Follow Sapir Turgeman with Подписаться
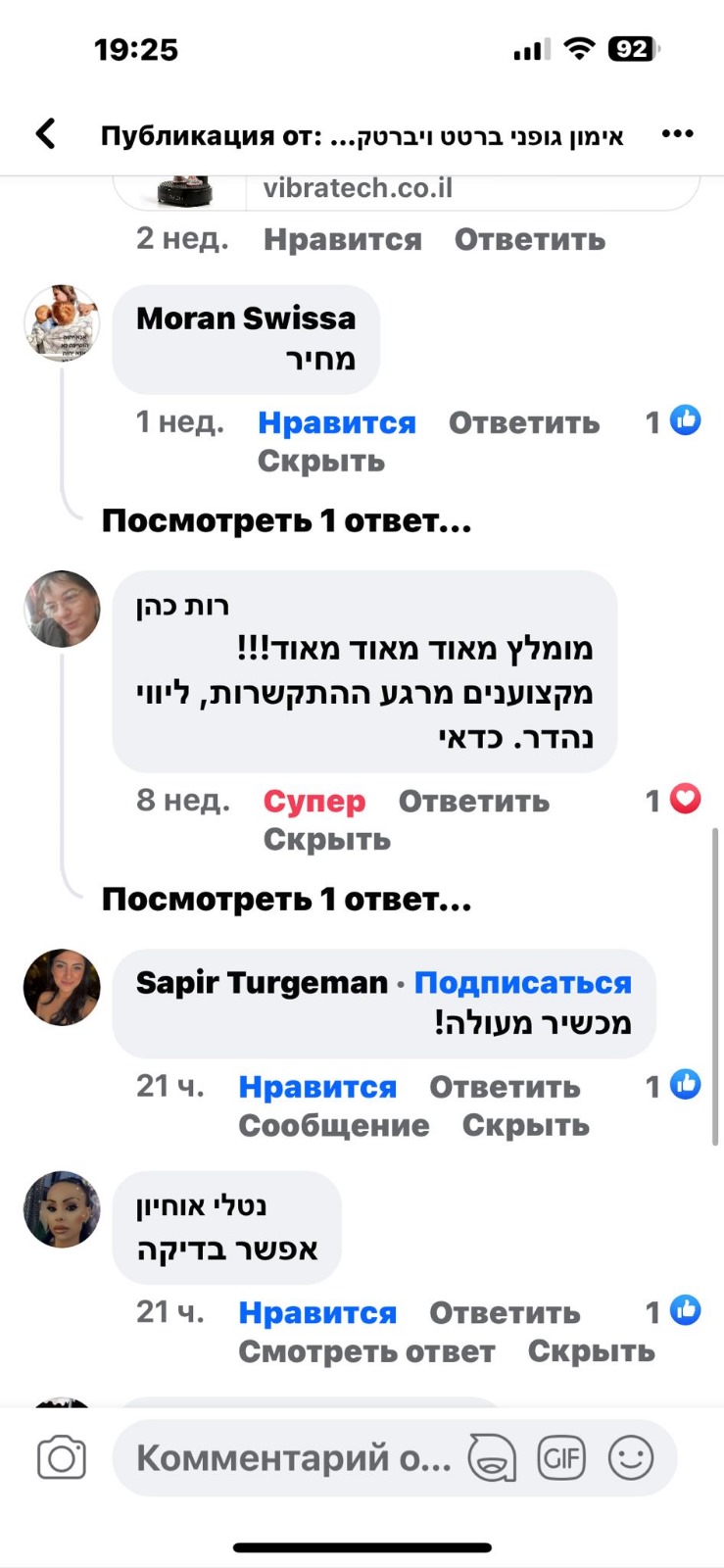724x1568 pixels. [522, 982]
